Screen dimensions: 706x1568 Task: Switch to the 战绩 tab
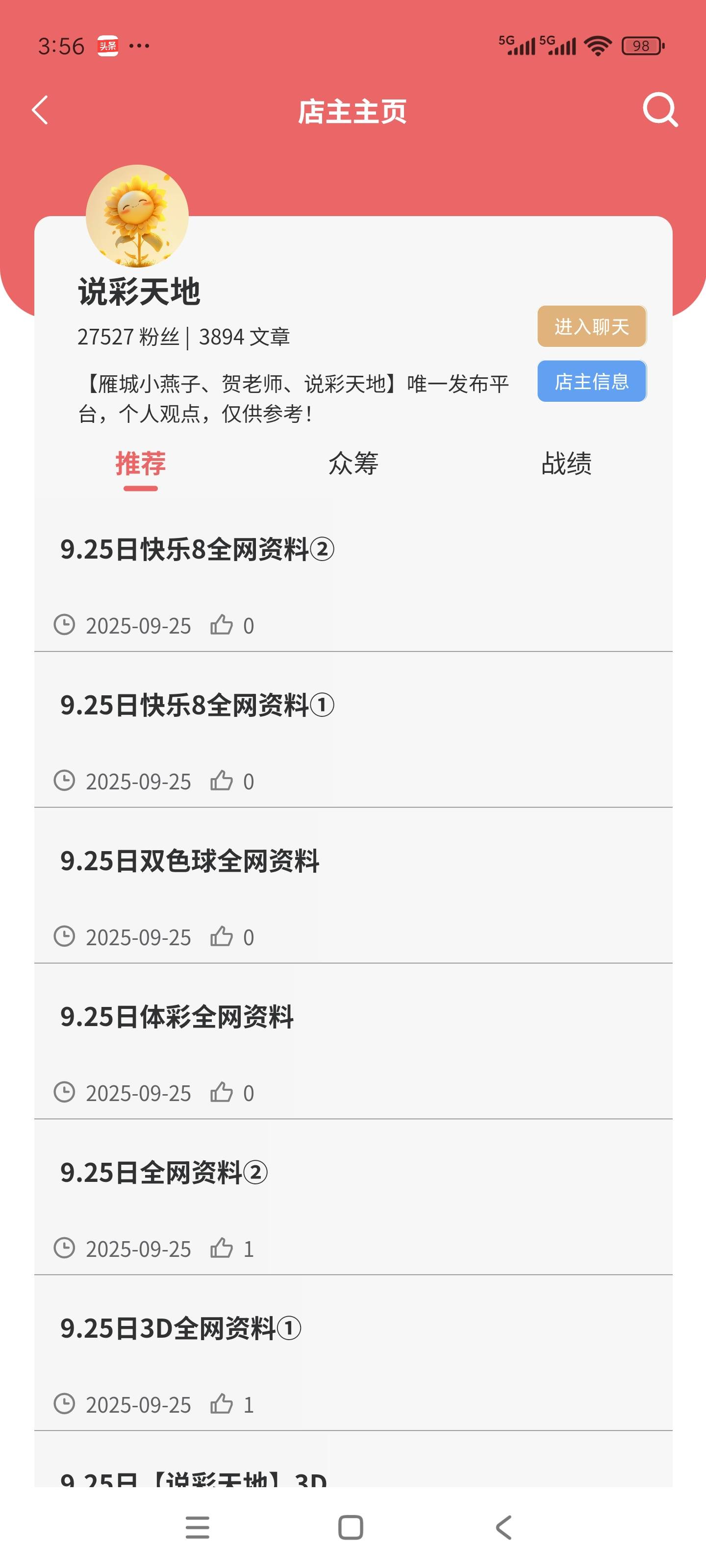pos(566,464)
